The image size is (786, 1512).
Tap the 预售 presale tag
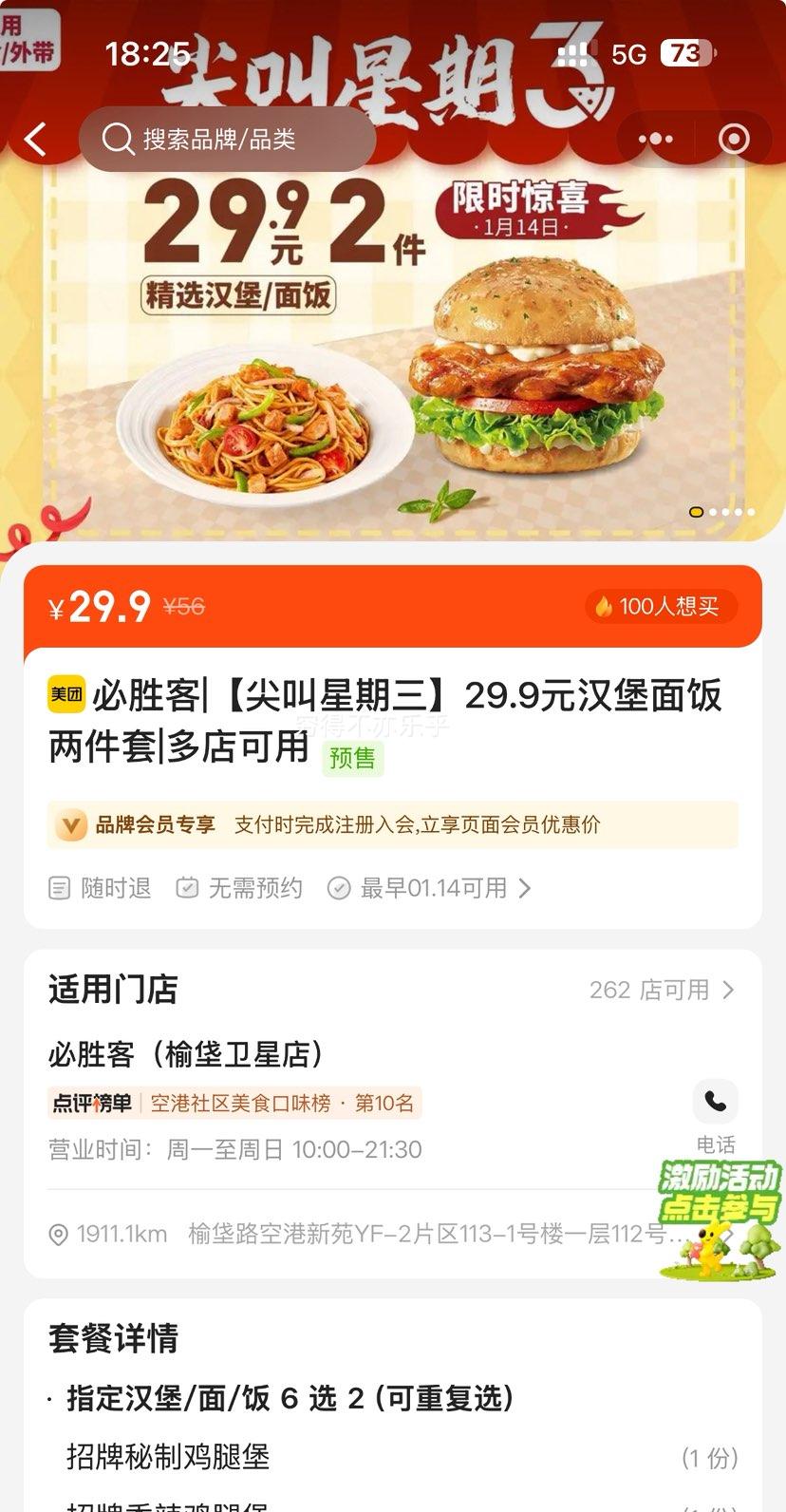tap(352, 759)
